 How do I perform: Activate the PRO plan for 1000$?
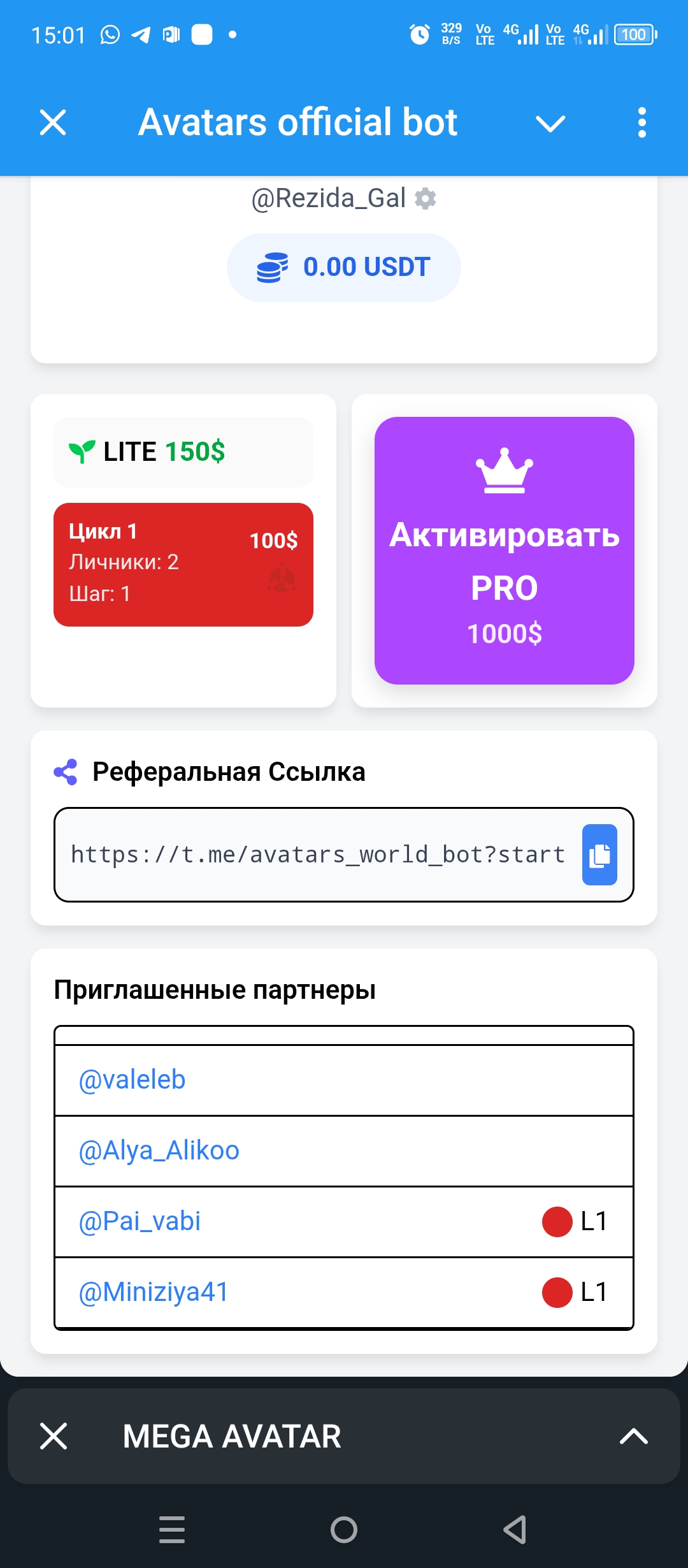tap(504, 550)
